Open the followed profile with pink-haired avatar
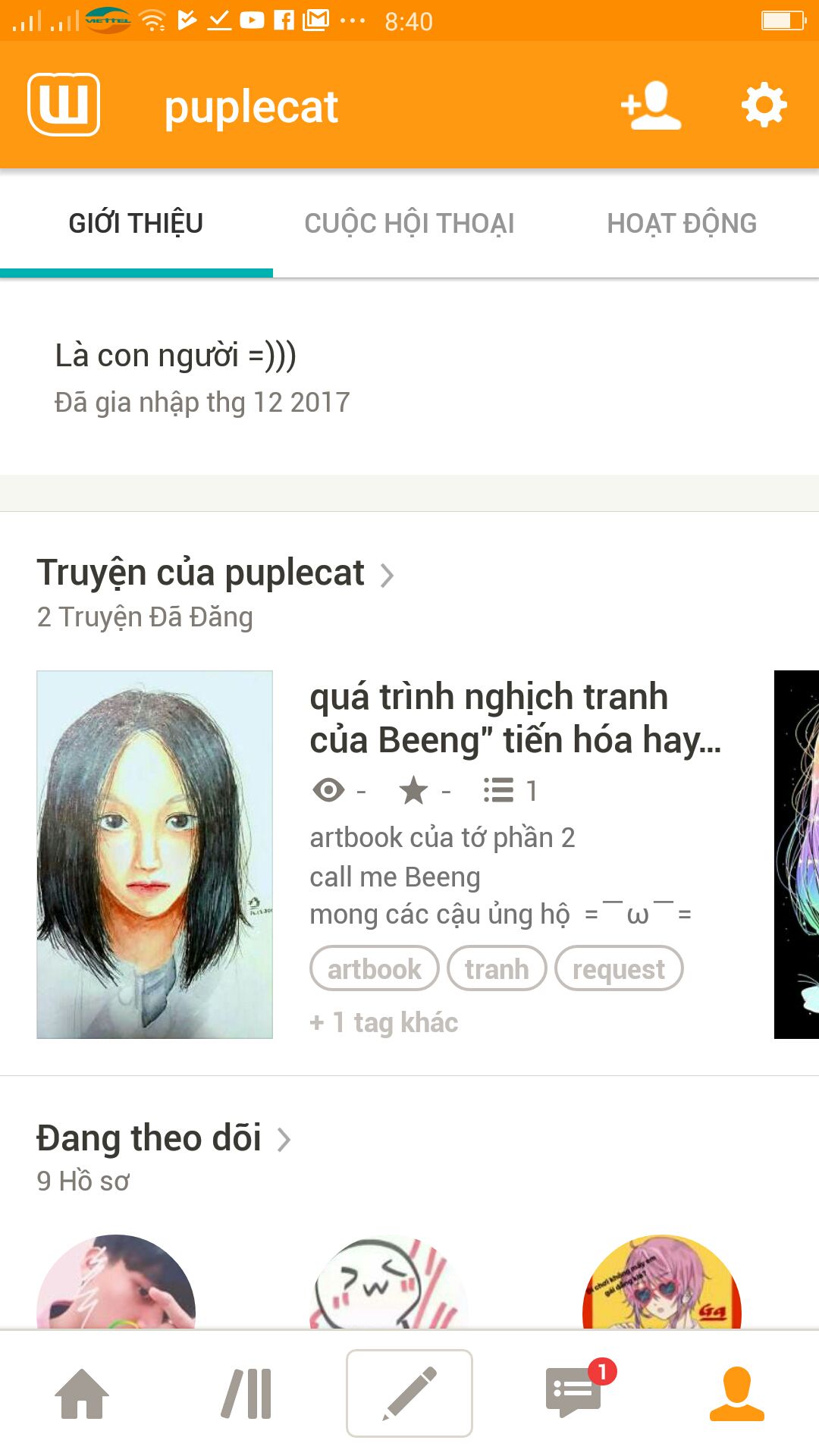This screenshot has height=1456, width=819. (x=661, y=1283)
